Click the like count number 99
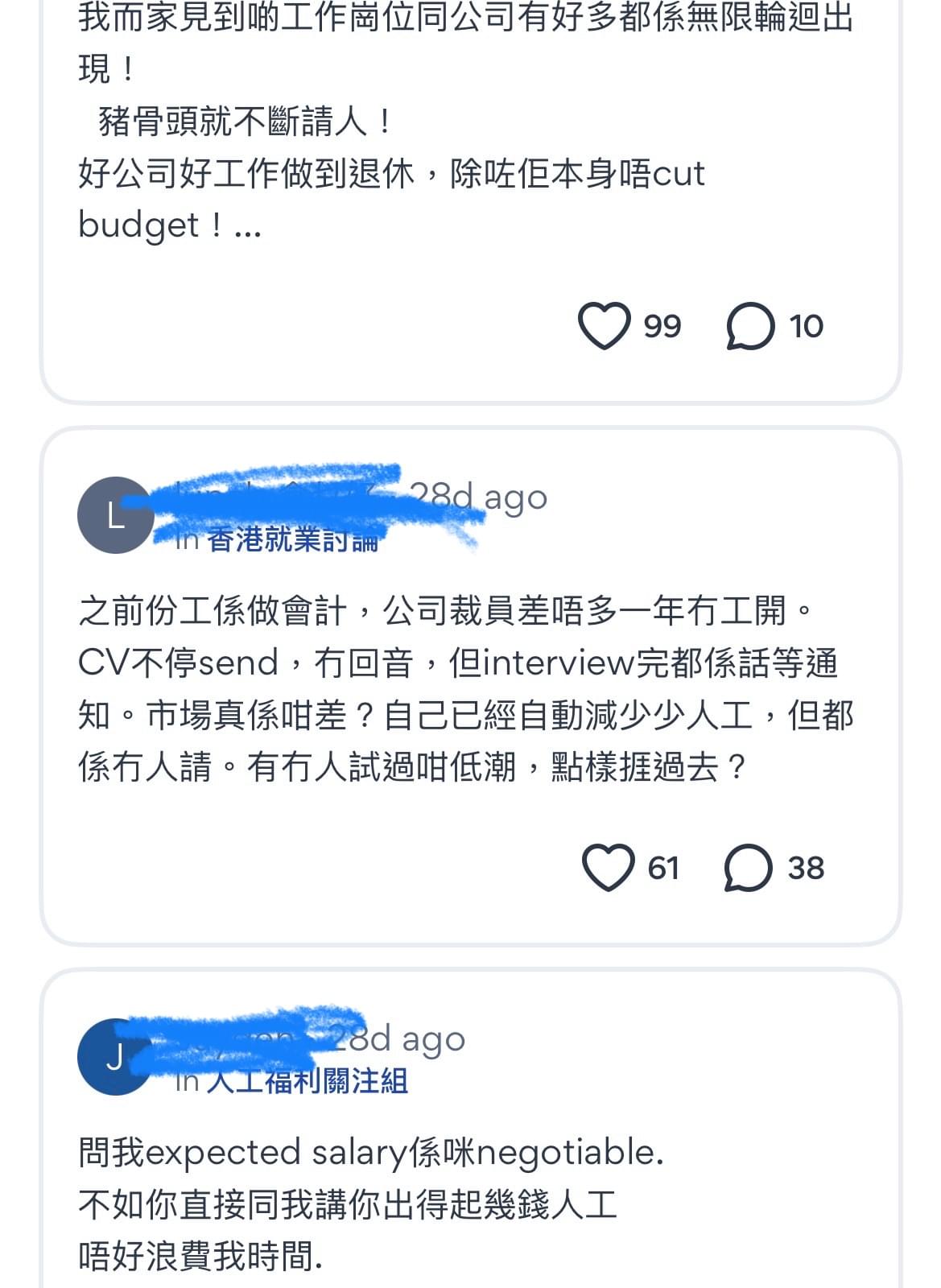 point(660,326)
